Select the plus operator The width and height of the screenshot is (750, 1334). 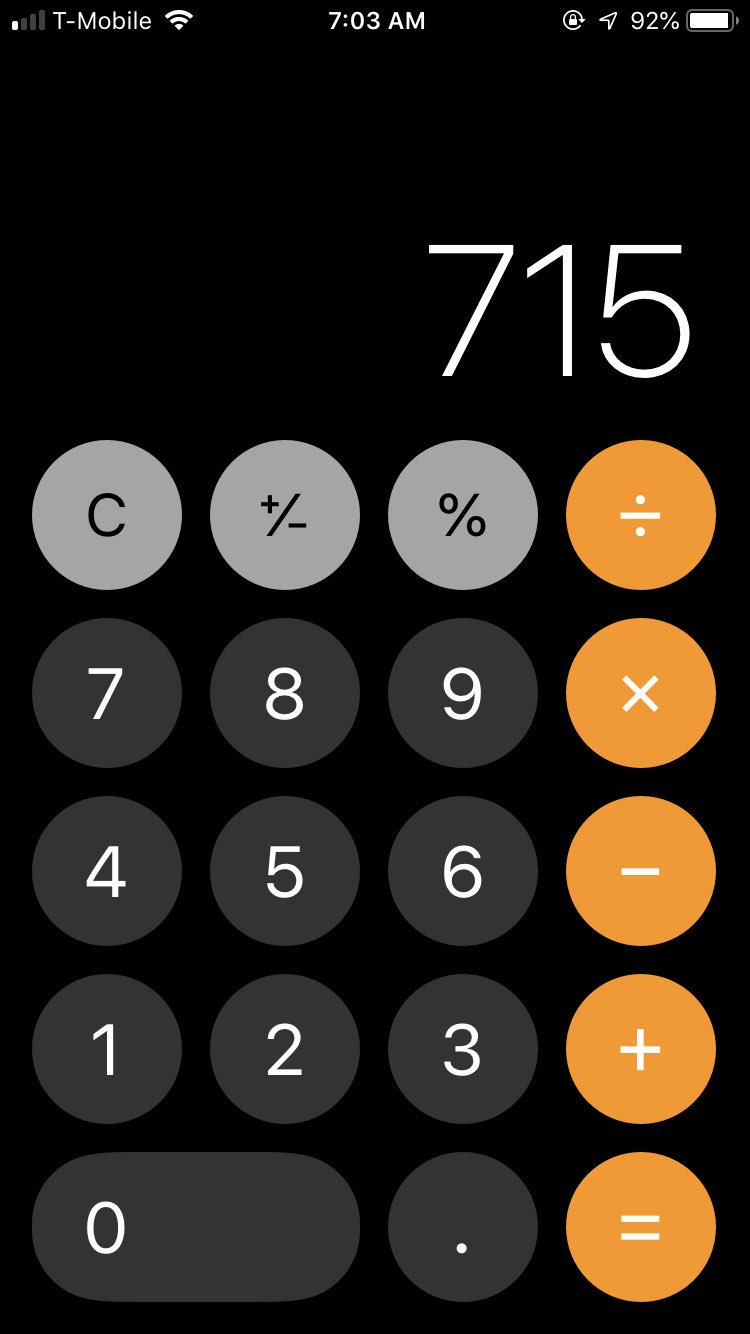[641, 1050]
